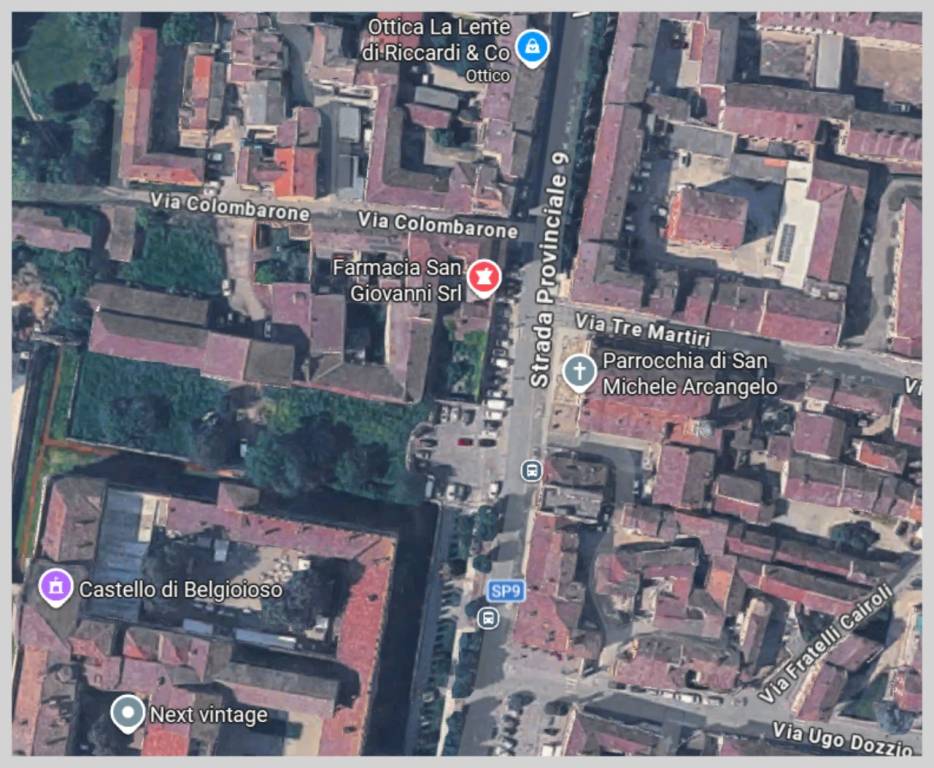
Task: Tap Parrocchia di San Michele Arcangelo marker
Action: [578, 371]
